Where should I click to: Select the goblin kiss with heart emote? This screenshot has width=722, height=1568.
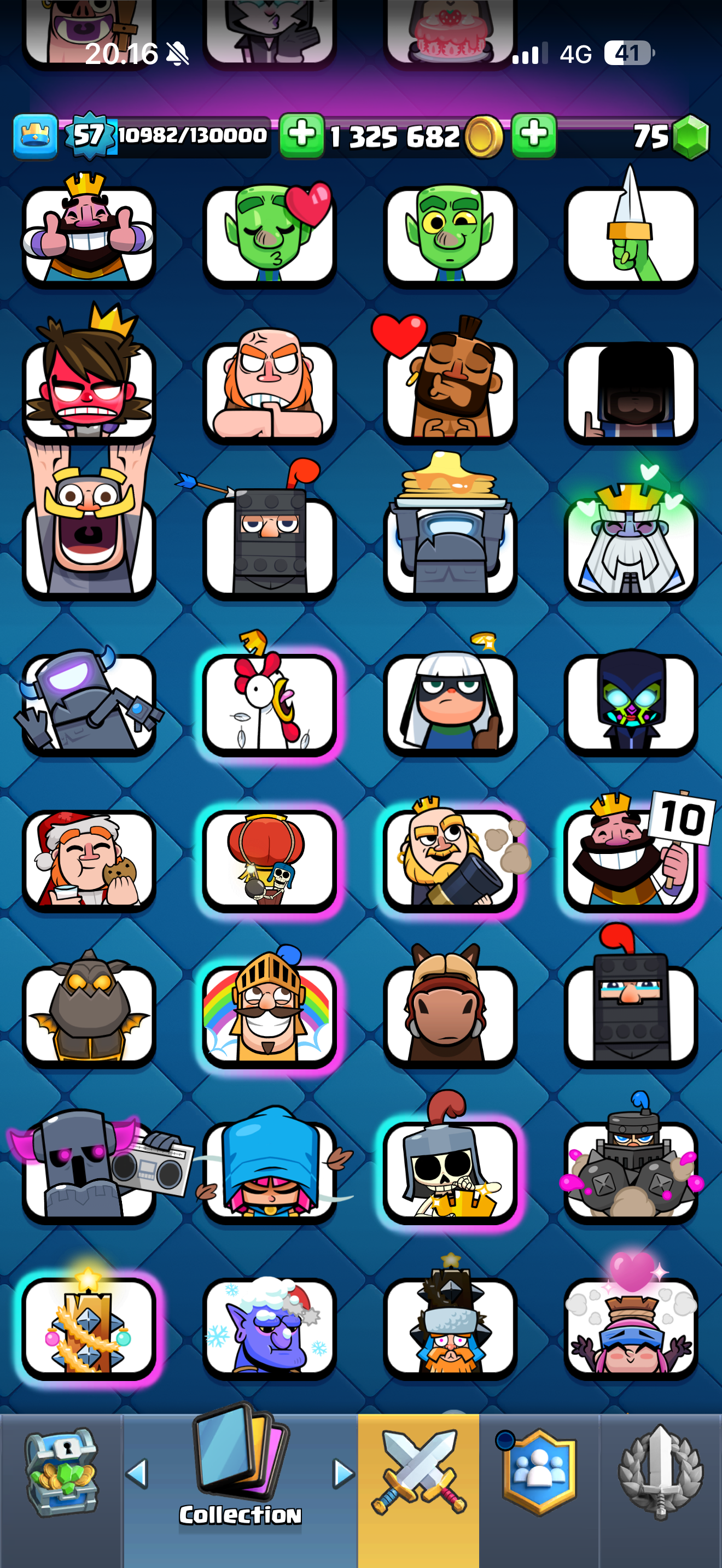tap(269, 234)
